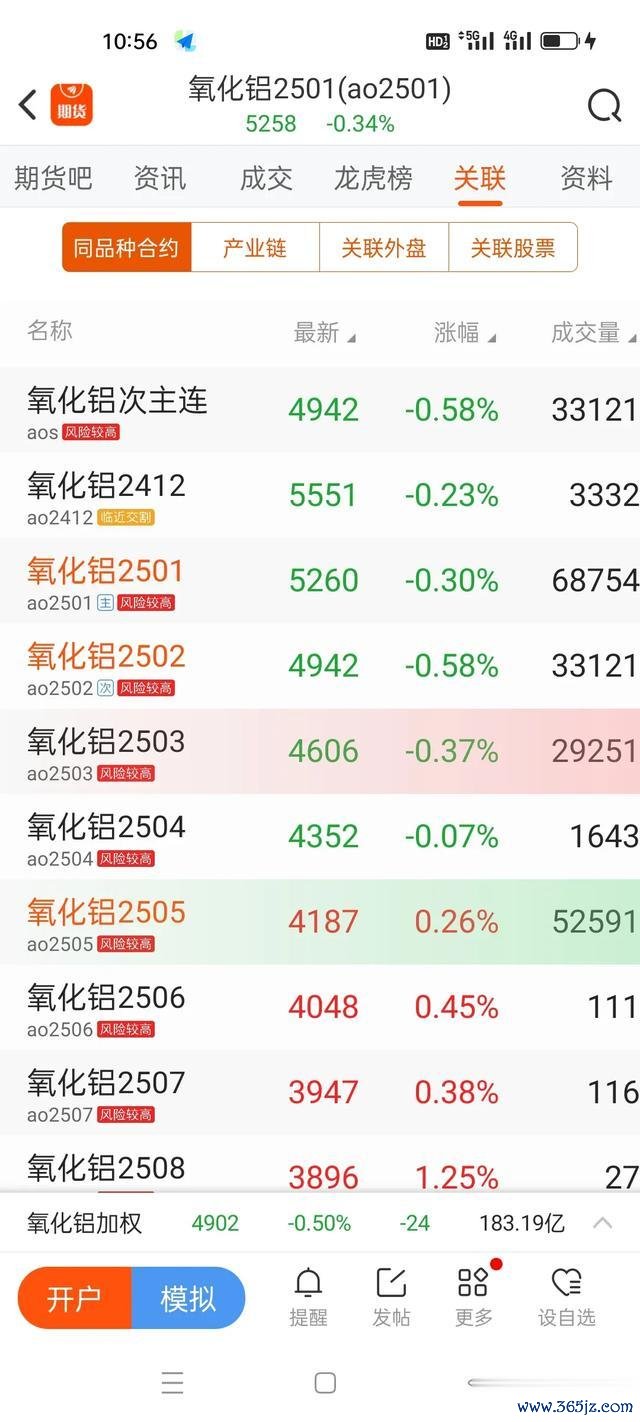
Task: Open the 氧化铝2503 contract row
Action: pos(320,751)
